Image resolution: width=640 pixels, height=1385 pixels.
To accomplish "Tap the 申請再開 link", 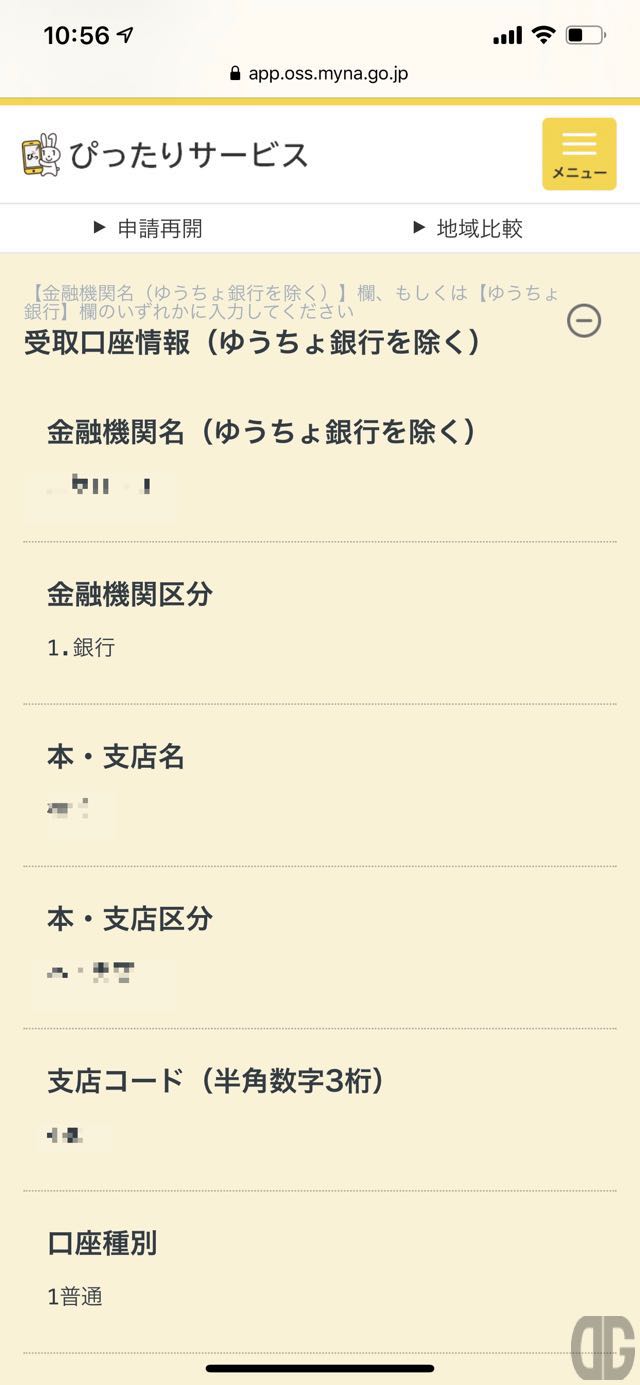I will (148, 228).
